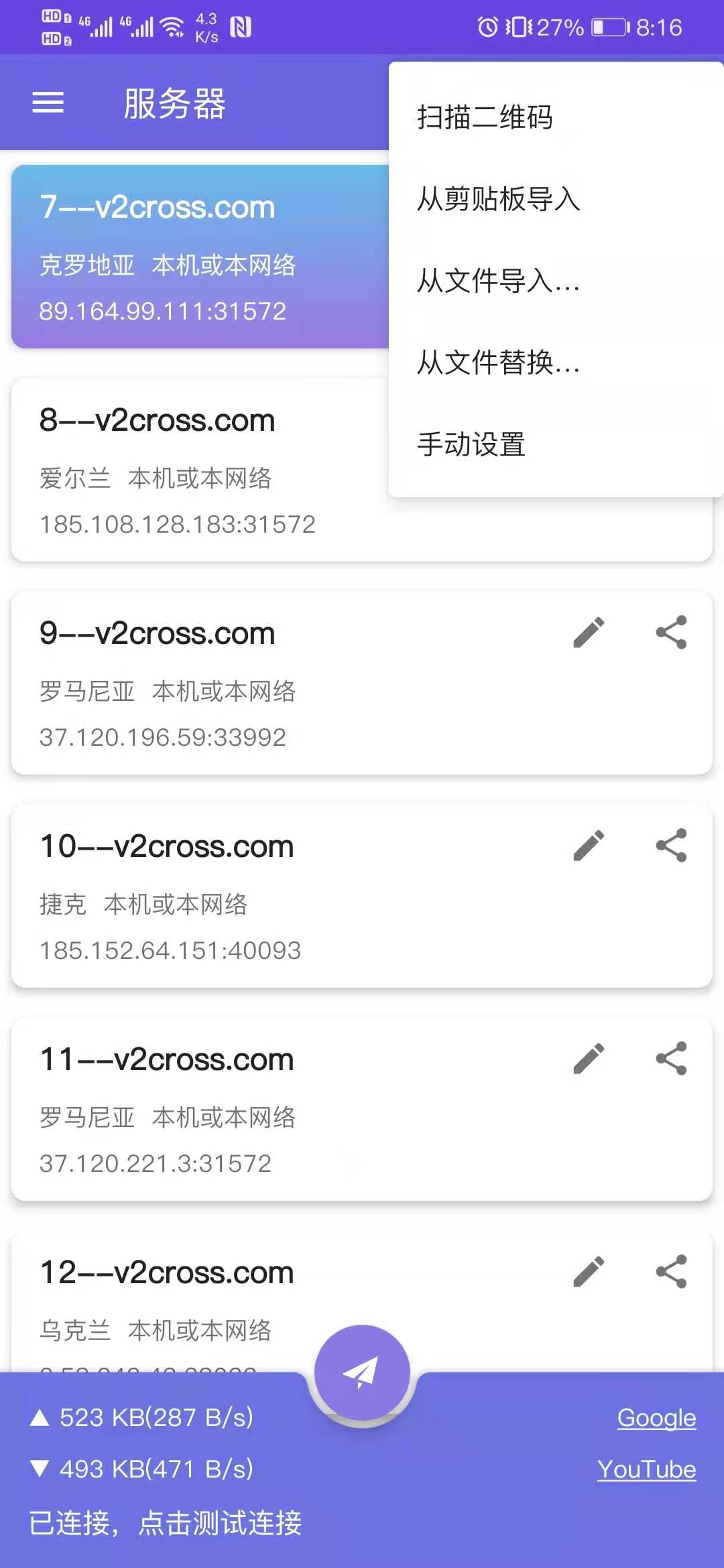Image resolution: width=724 pixels, height=1568 pixels.
Task: Share the server 9--v2cross.com
Action: pos(672,633)
